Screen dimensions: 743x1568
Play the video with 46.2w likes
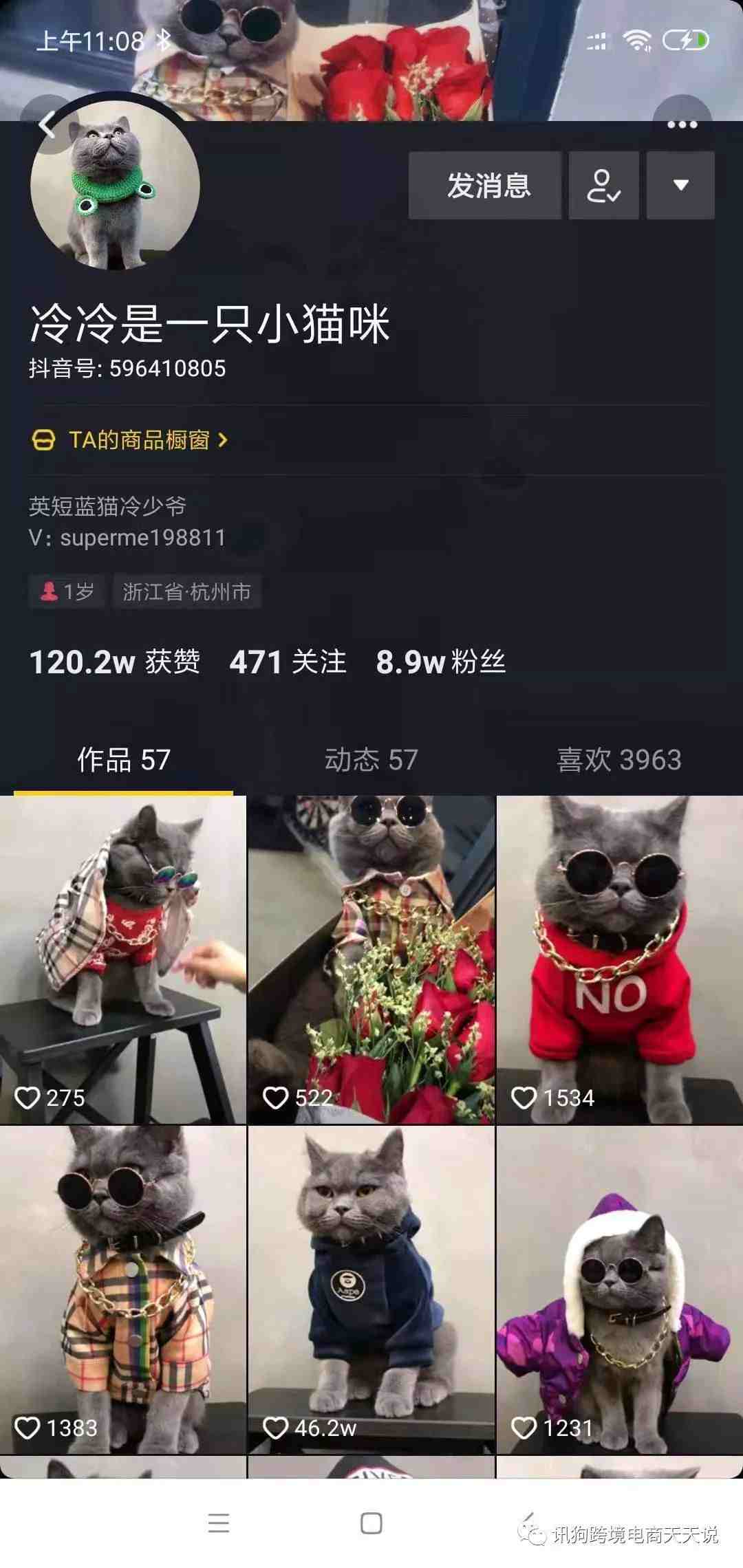coord(371,1289)
